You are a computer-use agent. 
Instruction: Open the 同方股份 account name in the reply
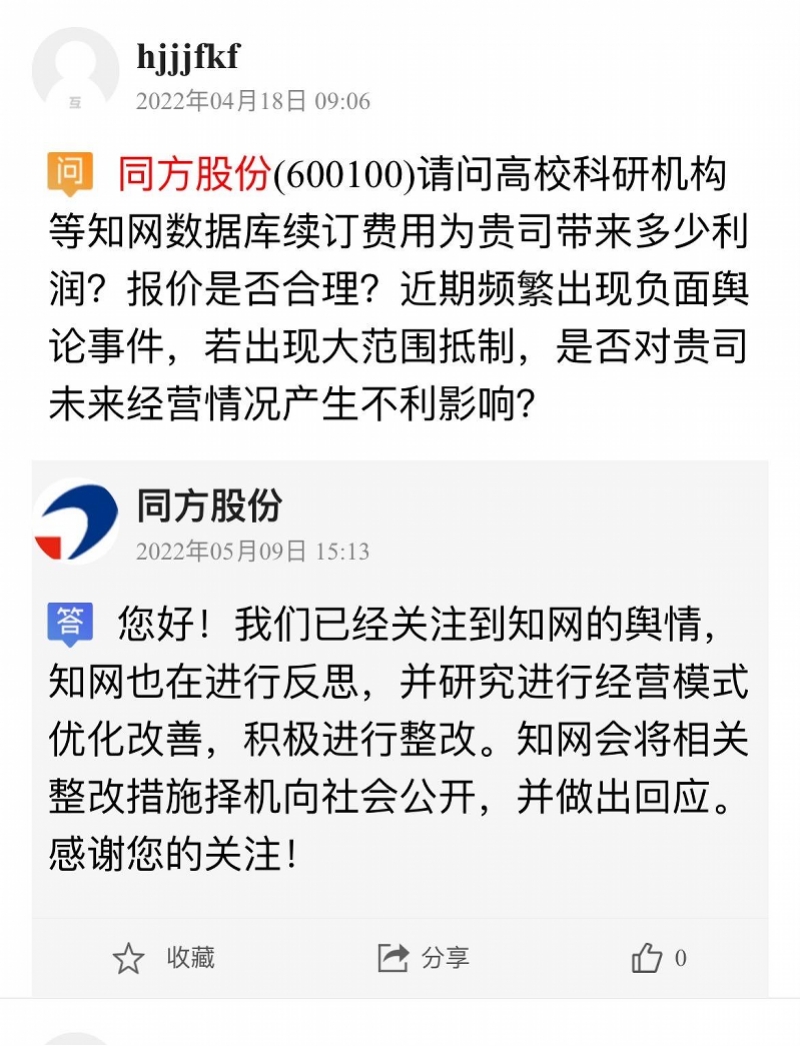209,506
